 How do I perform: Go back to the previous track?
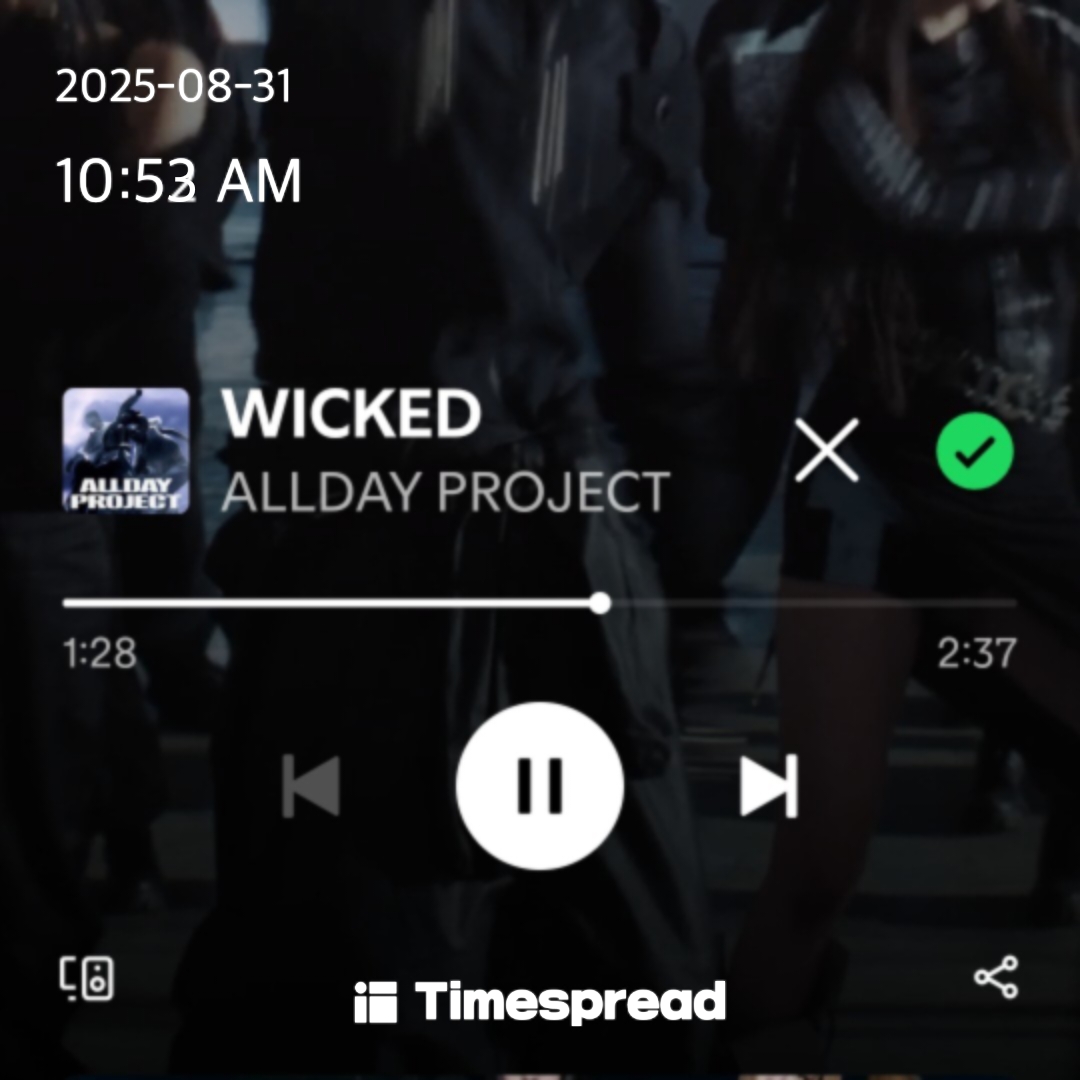pyautogui.click(x=311, y=786)
